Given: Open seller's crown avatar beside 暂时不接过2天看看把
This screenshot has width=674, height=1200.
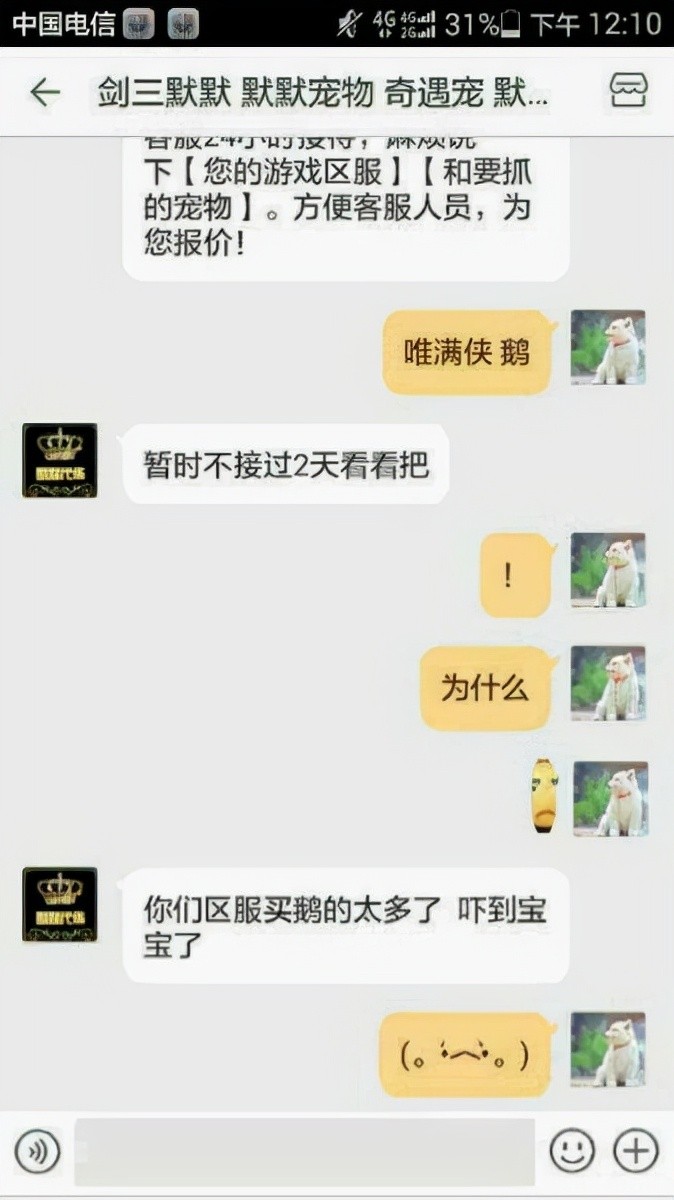Looking at the screenshot, I should pos(60,461).
